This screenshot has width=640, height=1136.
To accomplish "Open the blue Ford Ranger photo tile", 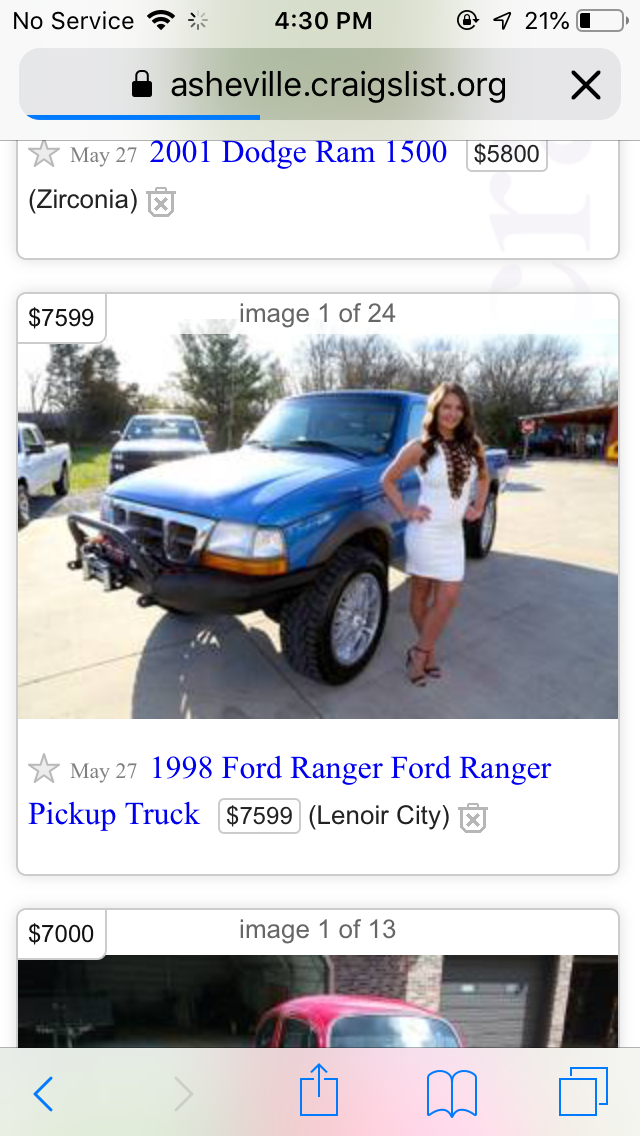I will click(318, 525).
